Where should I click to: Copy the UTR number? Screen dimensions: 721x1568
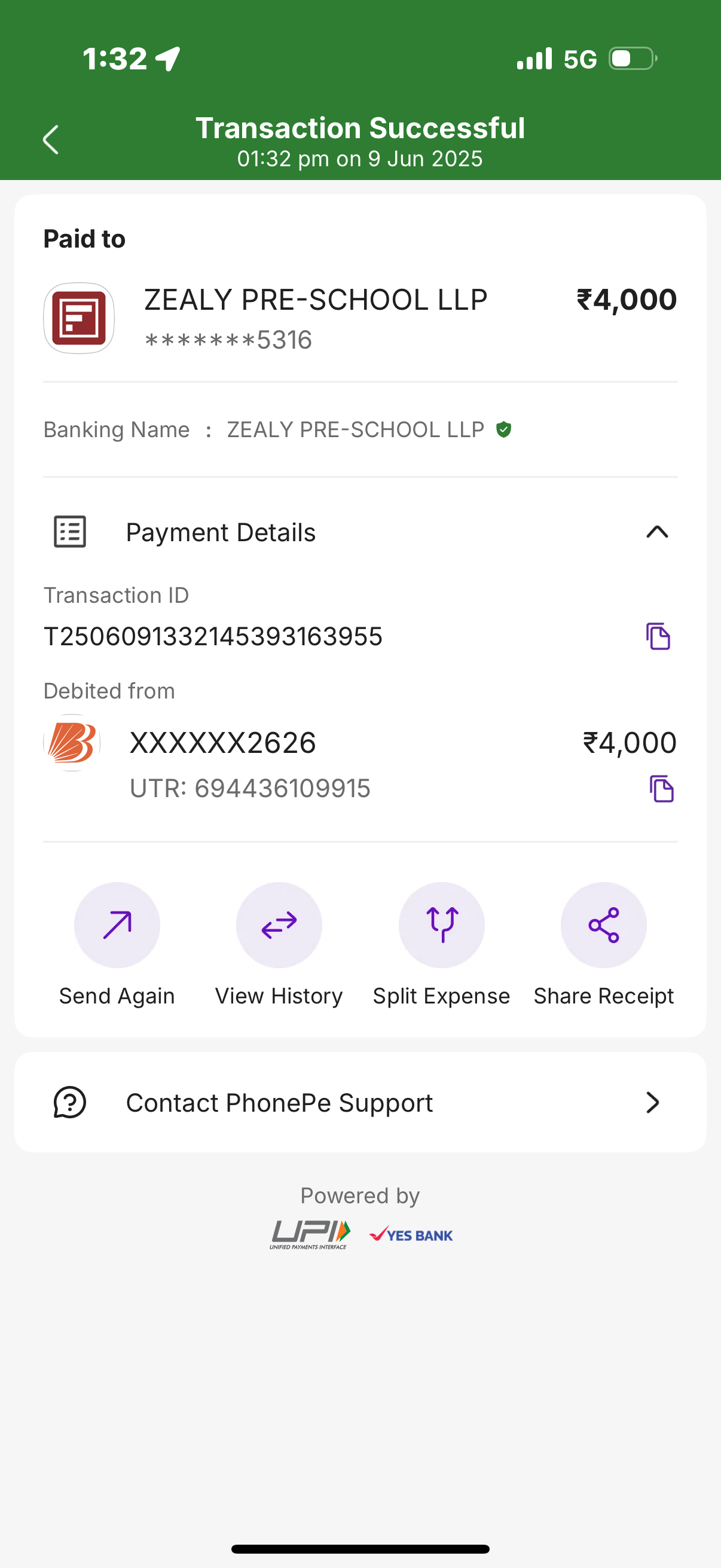click(661, 789)
